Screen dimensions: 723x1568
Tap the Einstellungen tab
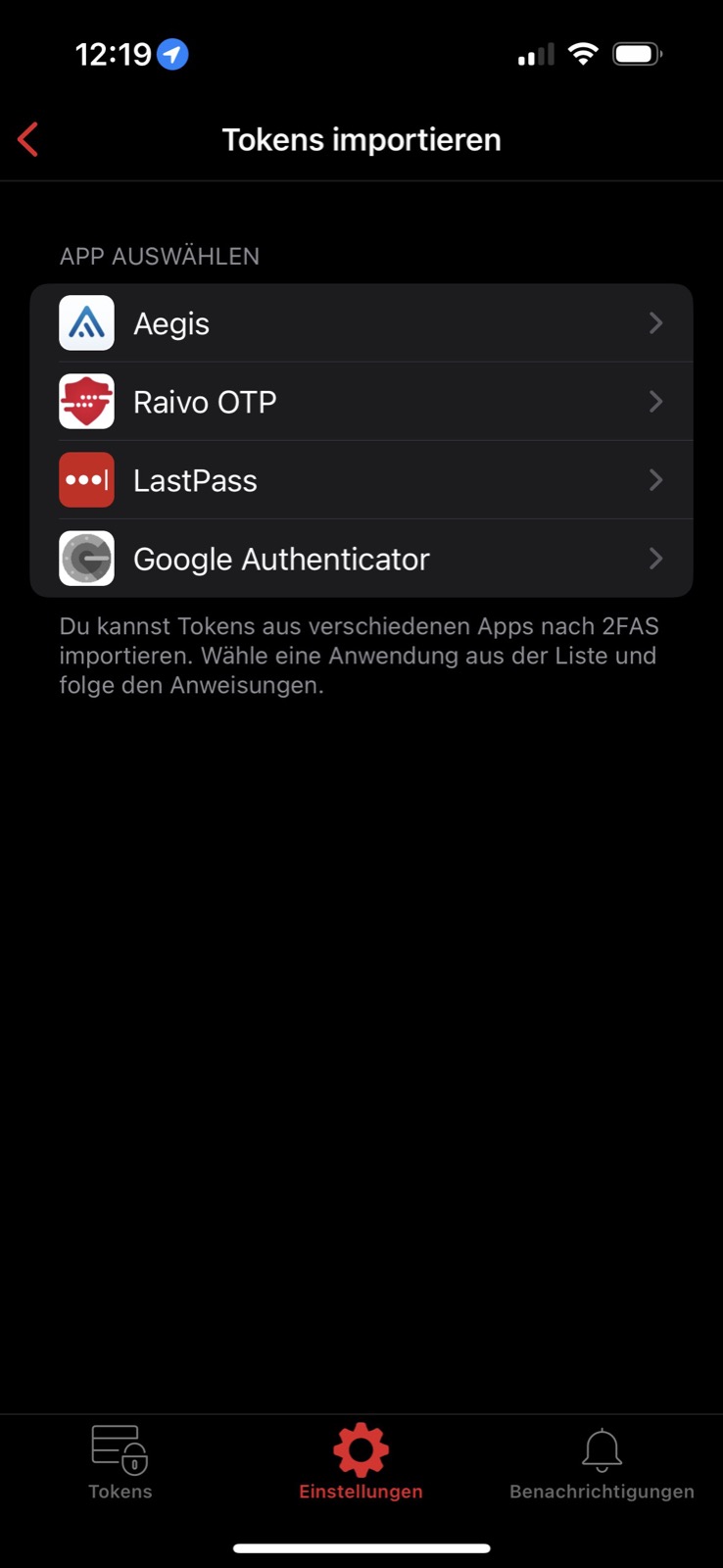pyautogui.click(x=361, y=1462)
